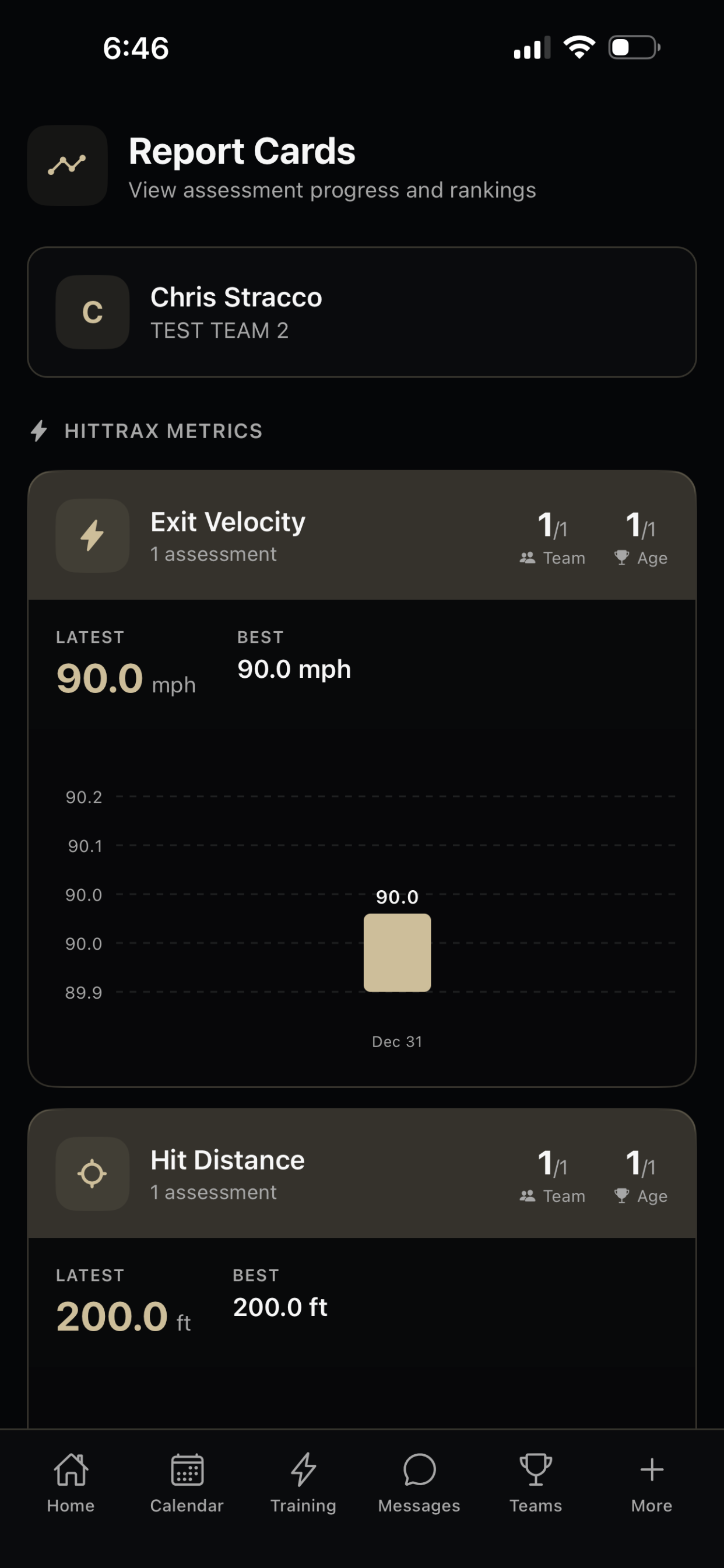
Task: Tap the Dec 31 bar in chart
Action: click(398, 952)
